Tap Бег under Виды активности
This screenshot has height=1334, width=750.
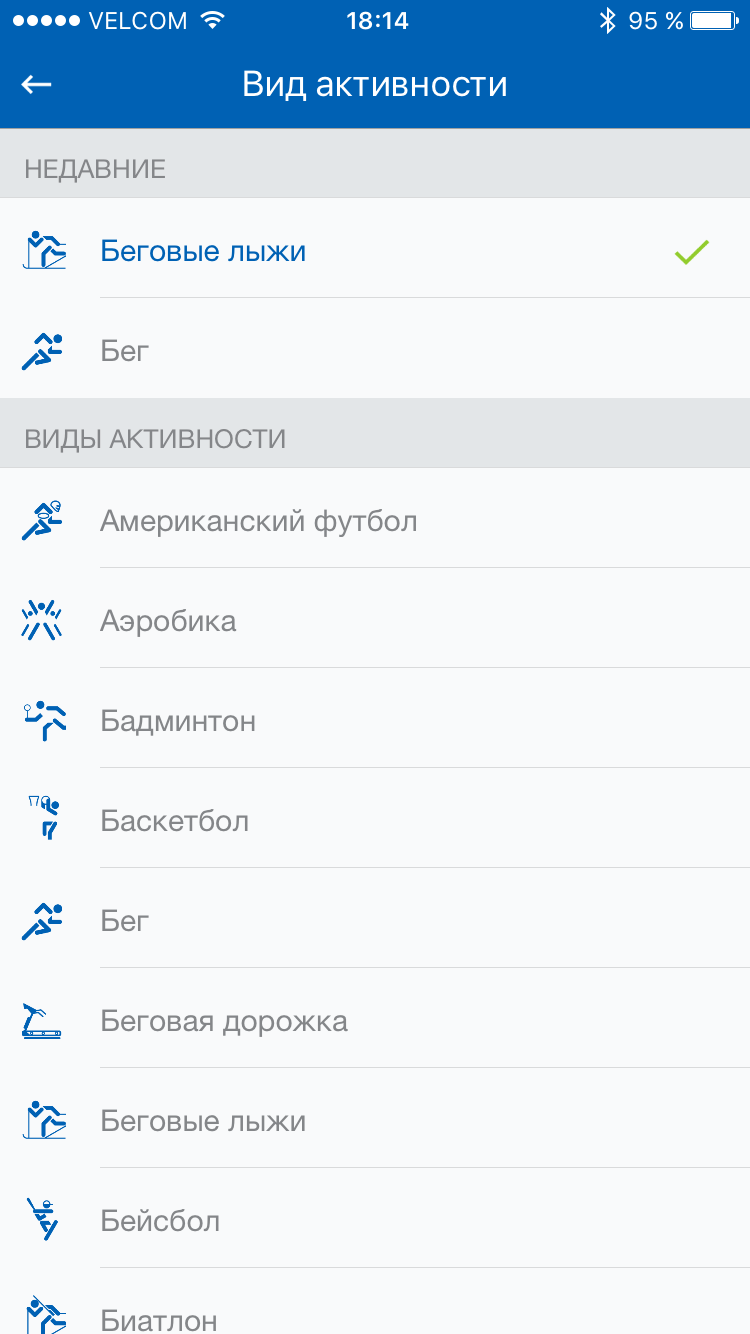[x=125, y=921]
